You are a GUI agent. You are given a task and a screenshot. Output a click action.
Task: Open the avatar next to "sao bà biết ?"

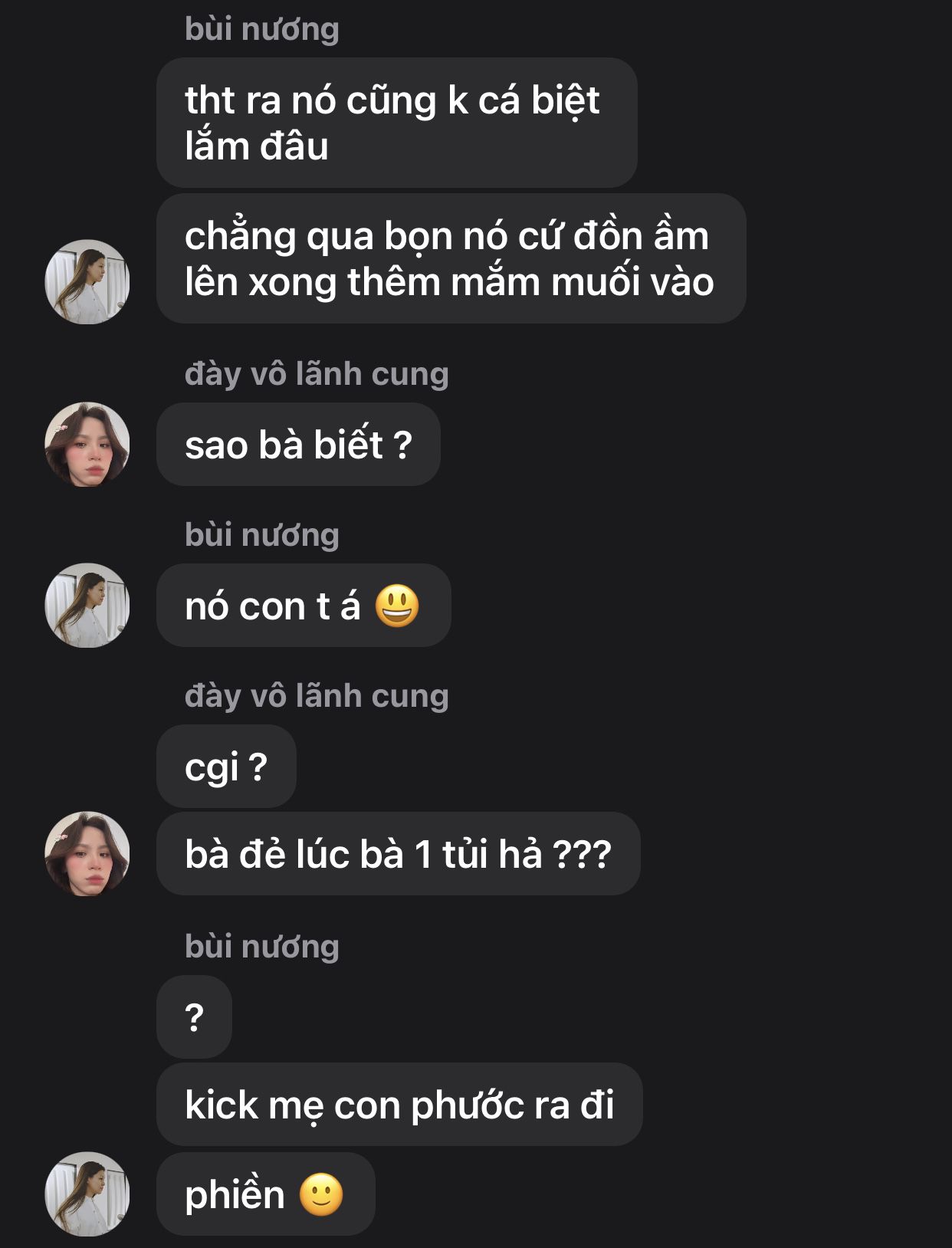(x=87, y=445)
